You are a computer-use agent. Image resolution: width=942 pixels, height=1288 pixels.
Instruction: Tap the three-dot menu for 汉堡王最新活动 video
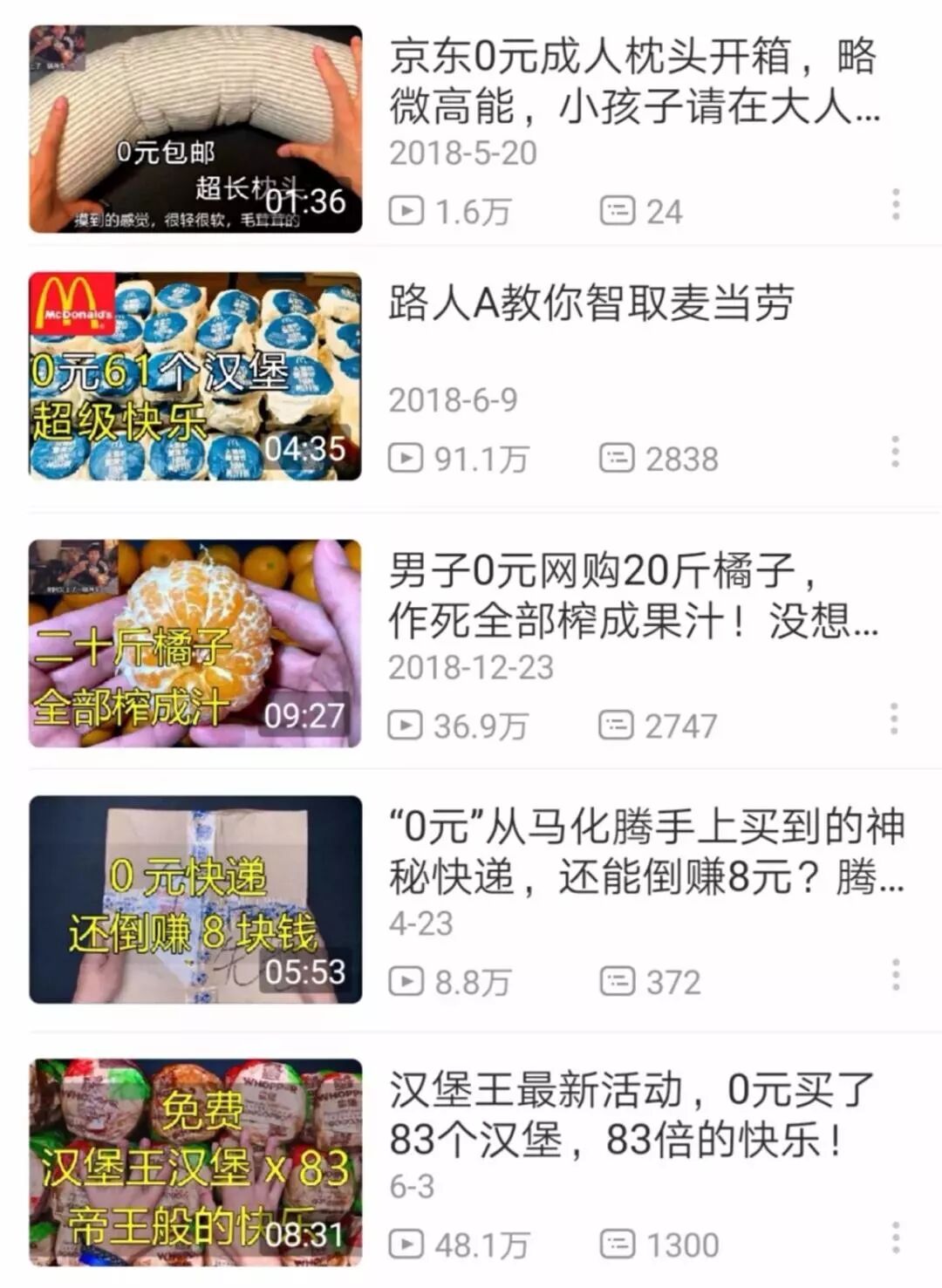coord(895,1238)
